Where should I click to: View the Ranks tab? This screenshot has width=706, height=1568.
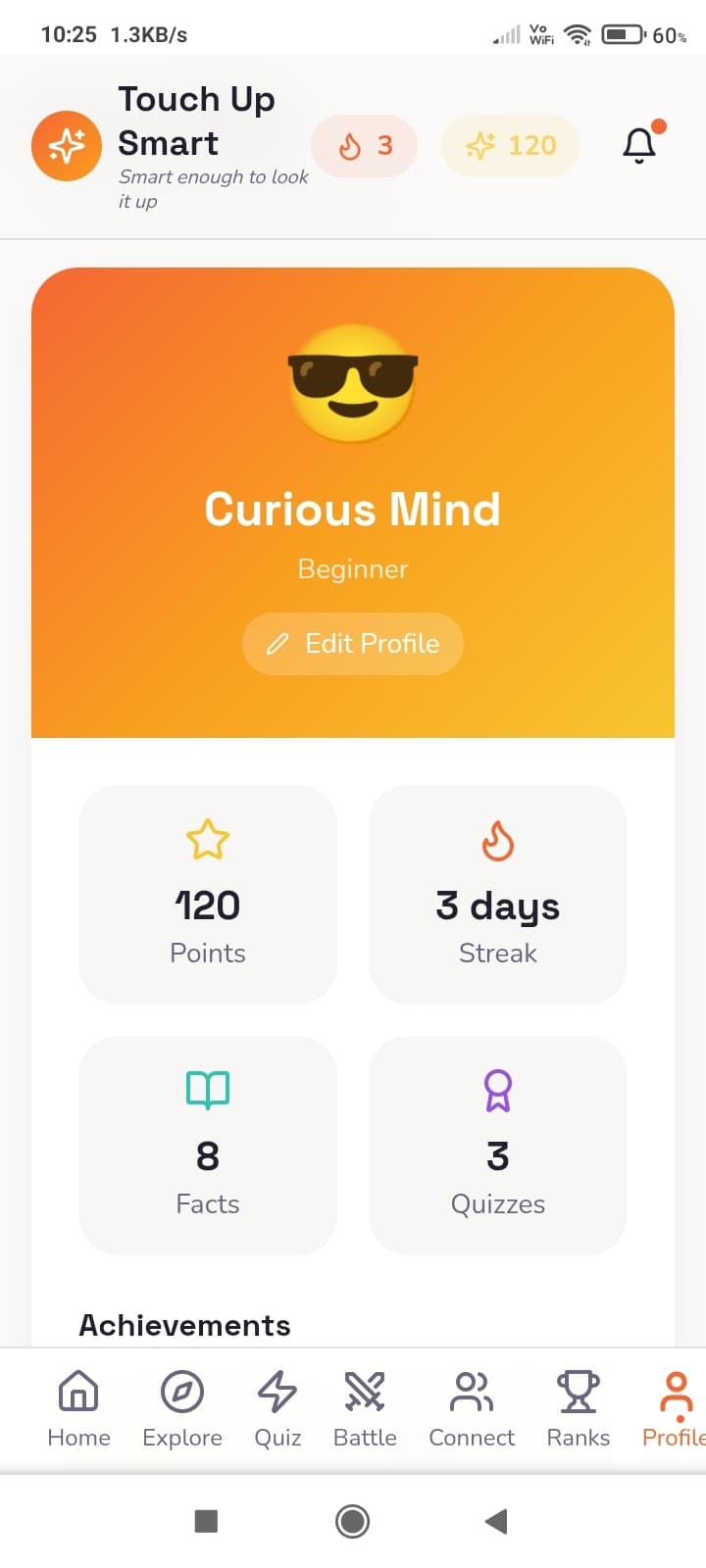(579, 1409)
